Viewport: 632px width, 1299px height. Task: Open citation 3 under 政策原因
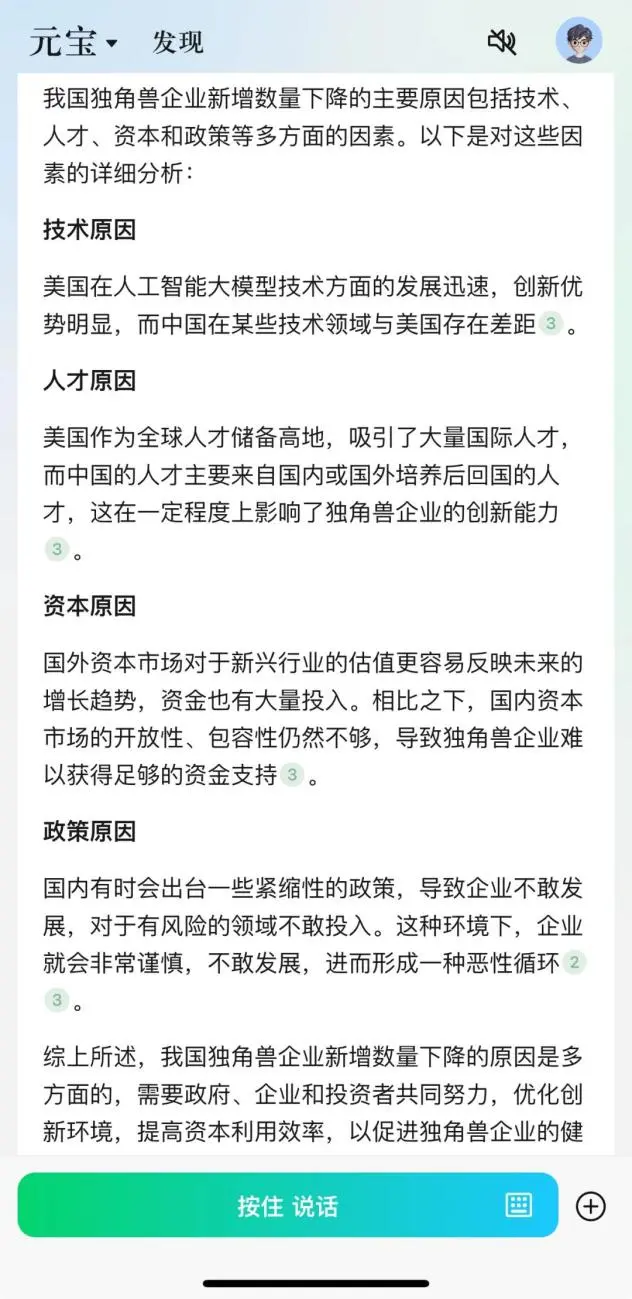(57, 999)
